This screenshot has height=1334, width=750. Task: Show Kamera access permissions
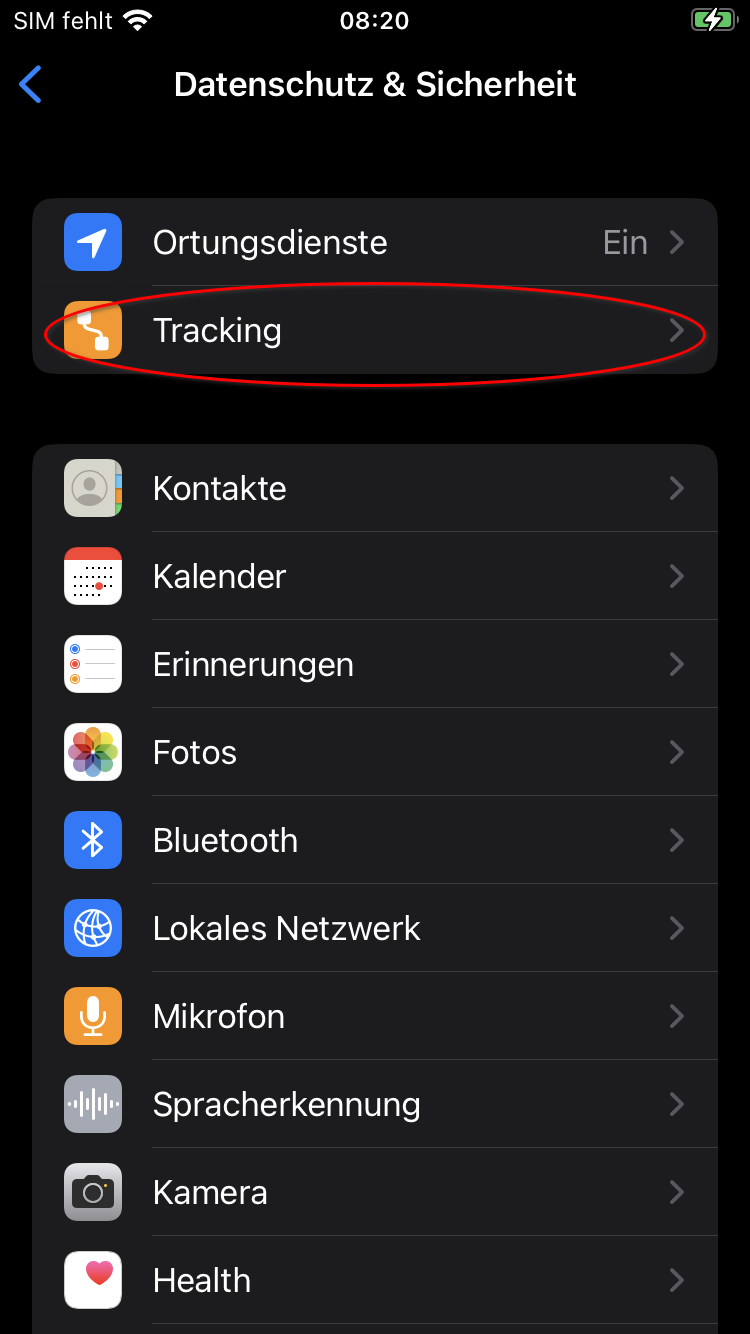click(374, 1193)
